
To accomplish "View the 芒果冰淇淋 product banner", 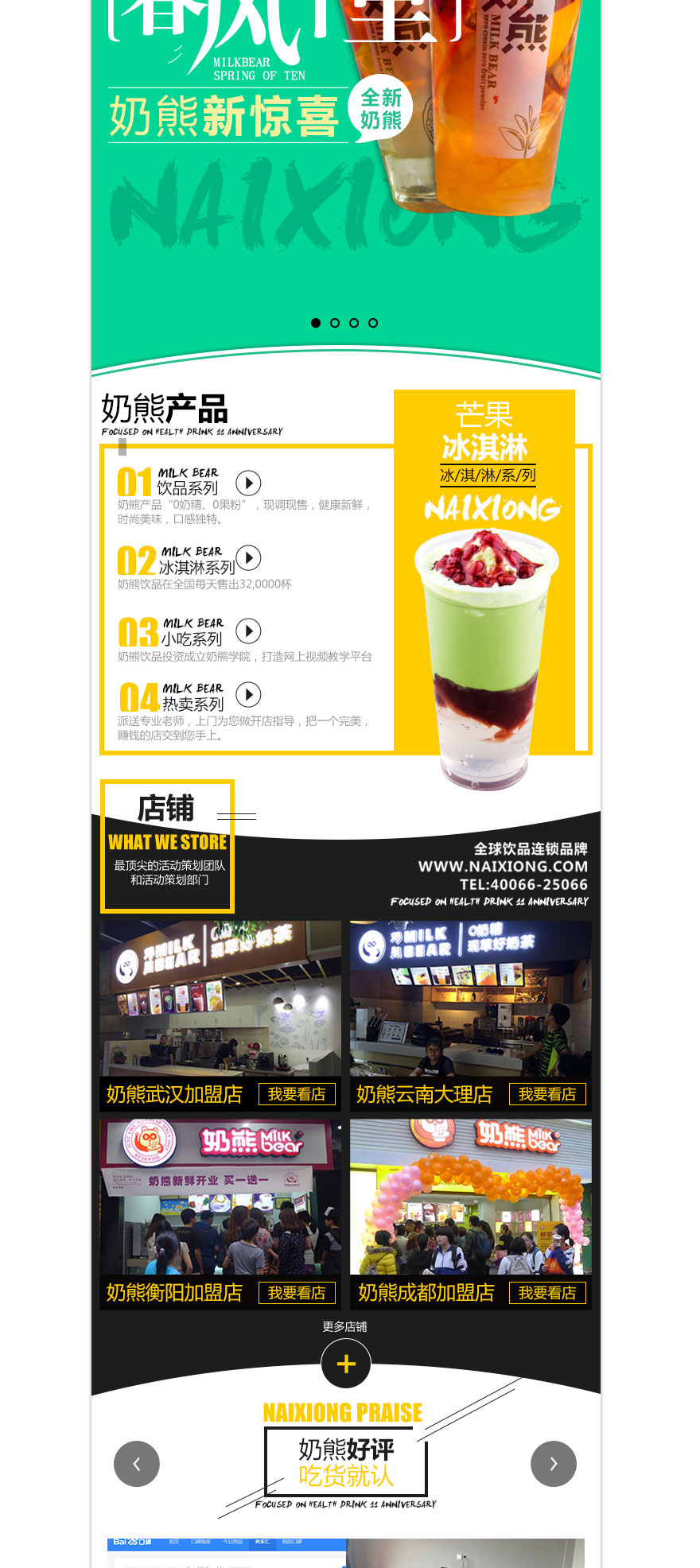I will (x=484, y=588).
